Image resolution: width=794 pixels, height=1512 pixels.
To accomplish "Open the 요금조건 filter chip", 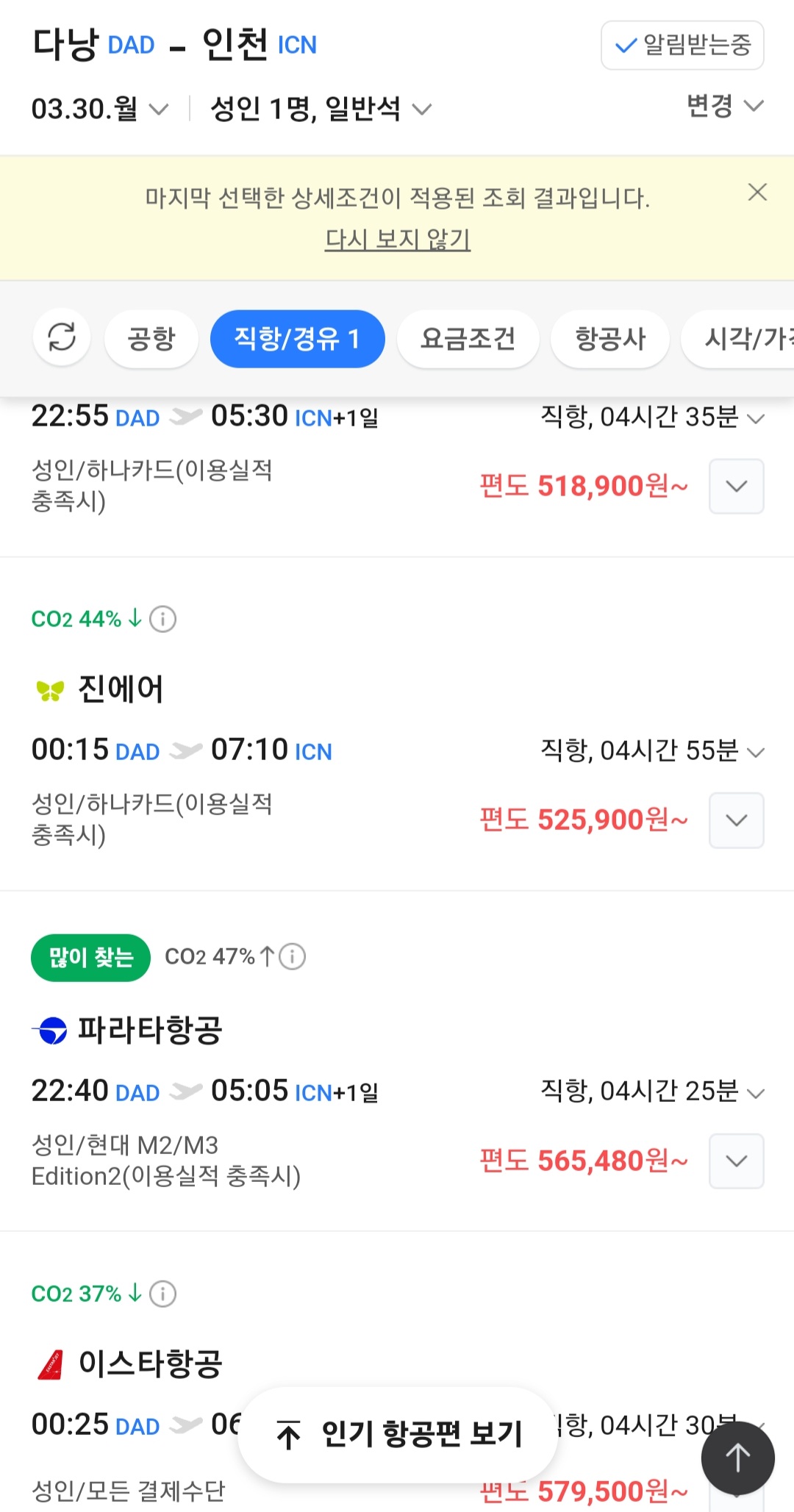I will coord(468,339).
